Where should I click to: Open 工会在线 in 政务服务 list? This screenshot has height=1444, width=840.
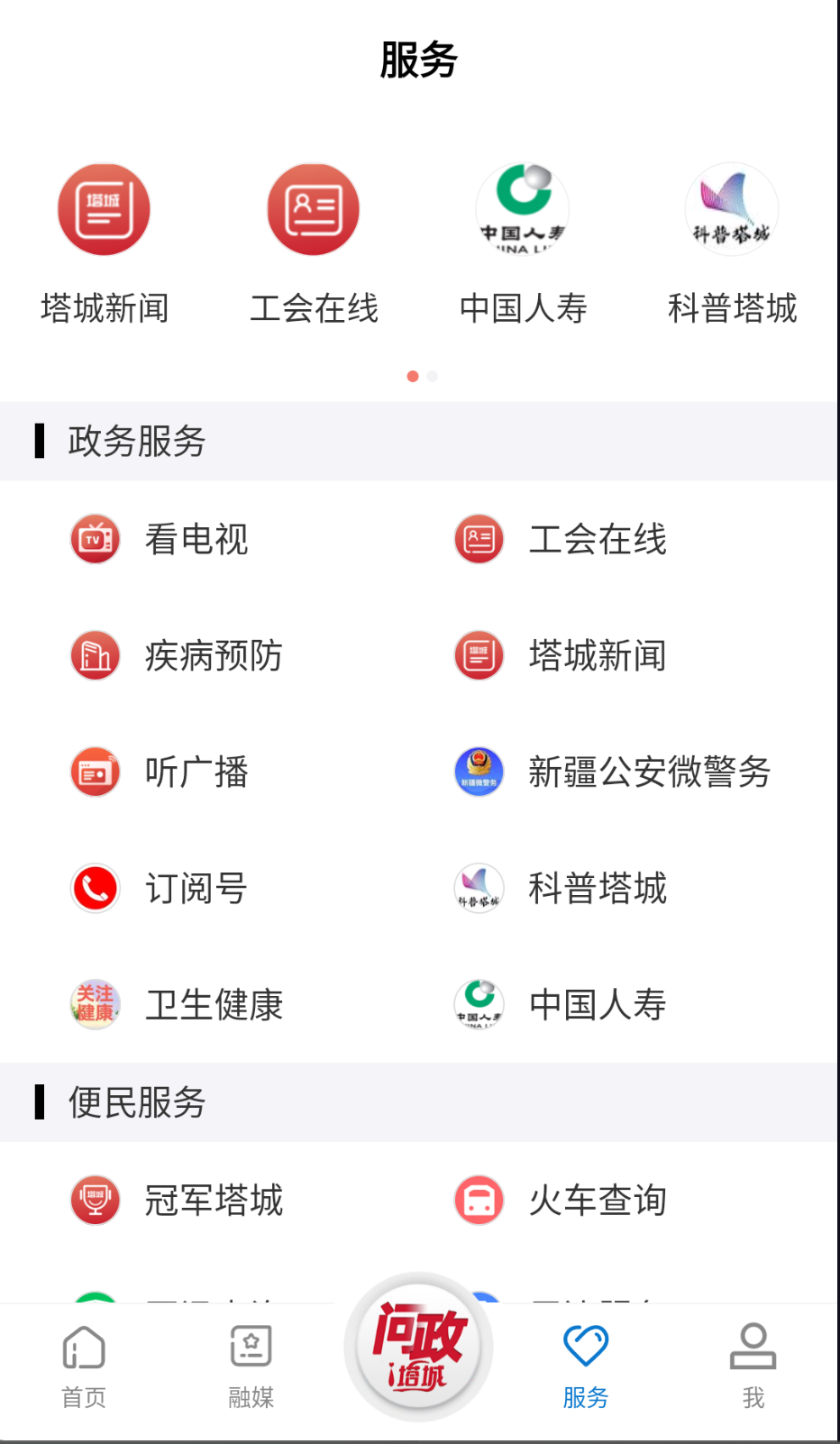click(x=479, y=538)
